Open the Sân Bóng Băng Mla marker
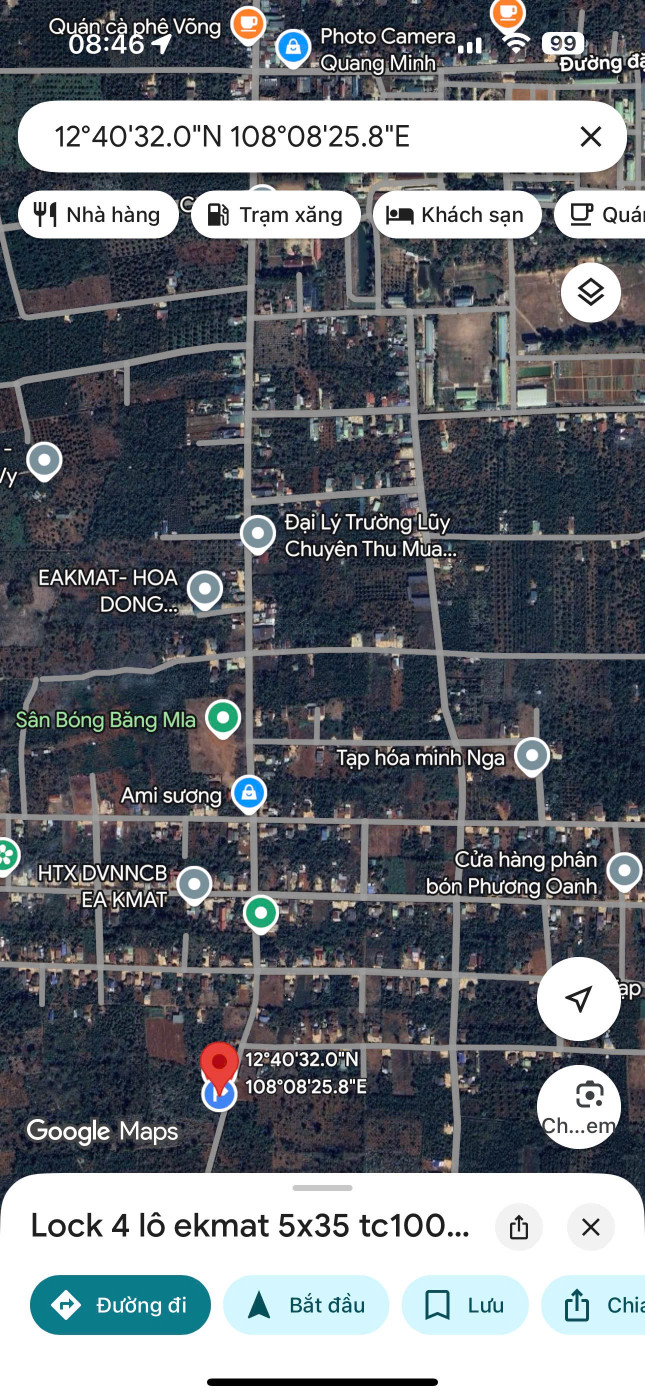The height and width of the screenshot is (1398, 645). point(223,717)
